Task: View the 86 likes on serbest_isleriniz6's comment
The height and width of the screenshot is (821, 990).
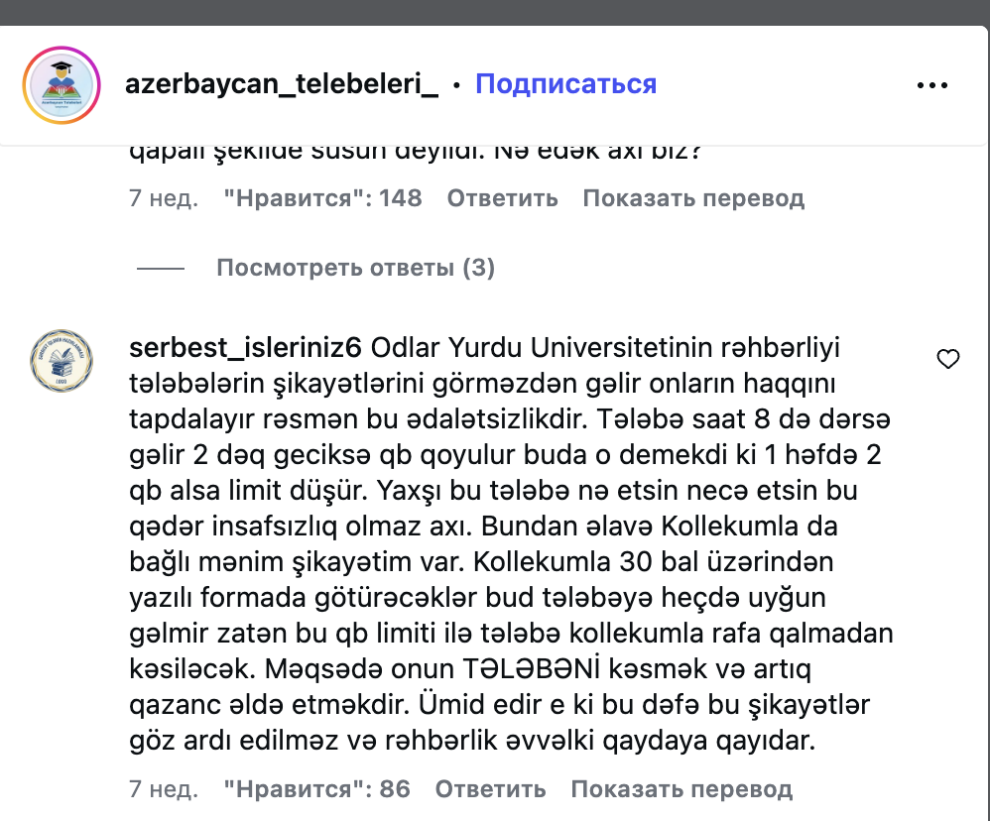Action: point(316,789)
